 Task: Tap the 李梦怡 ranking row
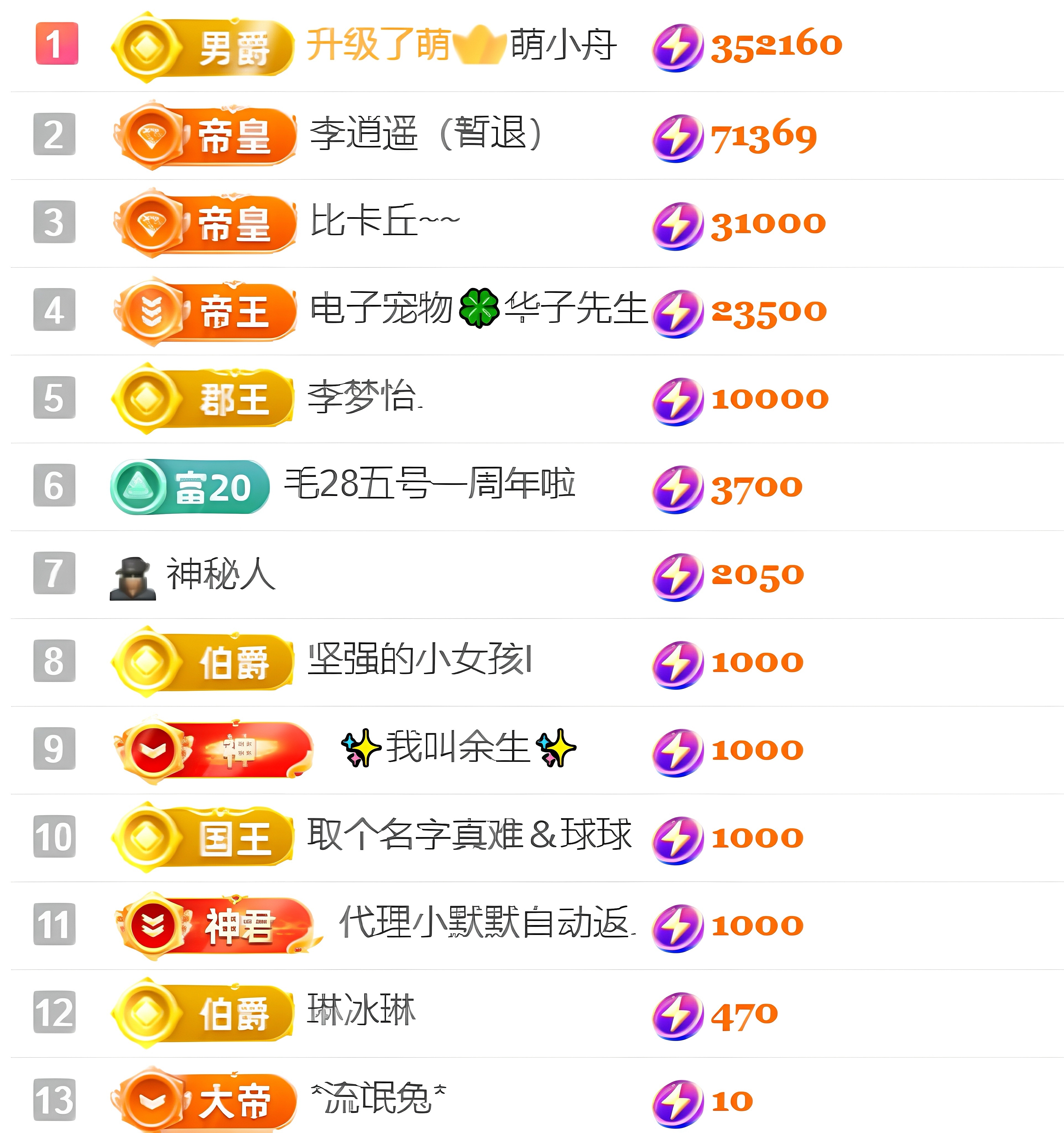tap(364, 397)
